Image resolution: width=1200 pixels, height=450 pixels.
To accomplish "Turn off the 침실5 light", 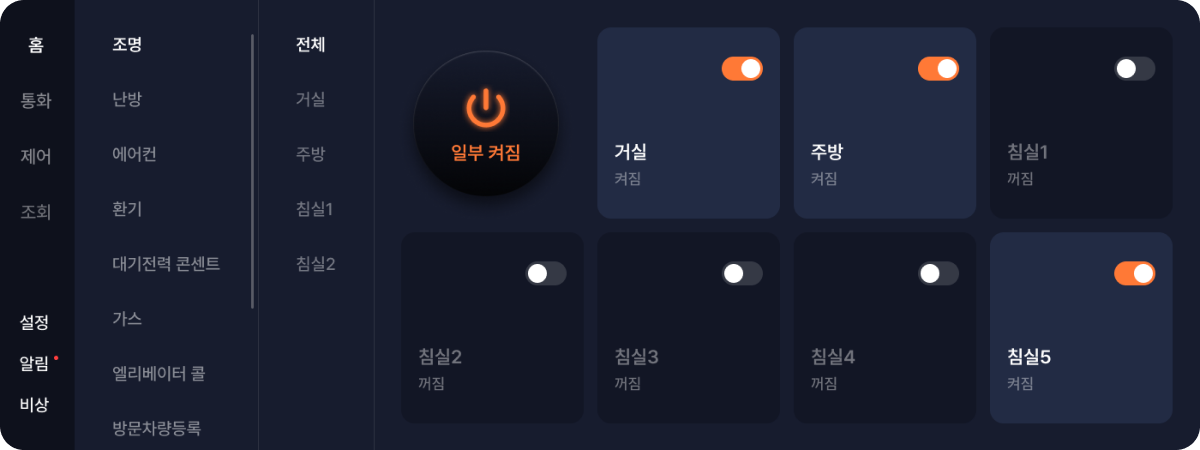I will point(1134,274).
